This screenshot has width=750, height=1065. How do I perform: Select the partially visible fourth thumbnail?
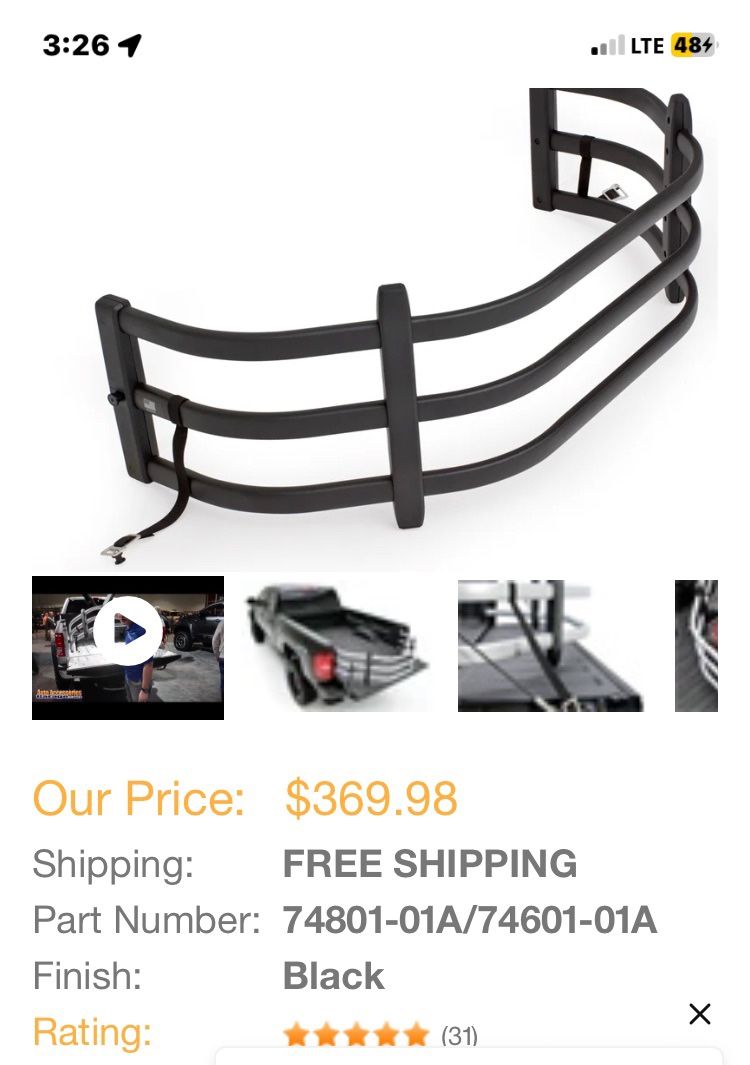click(697, 646)
